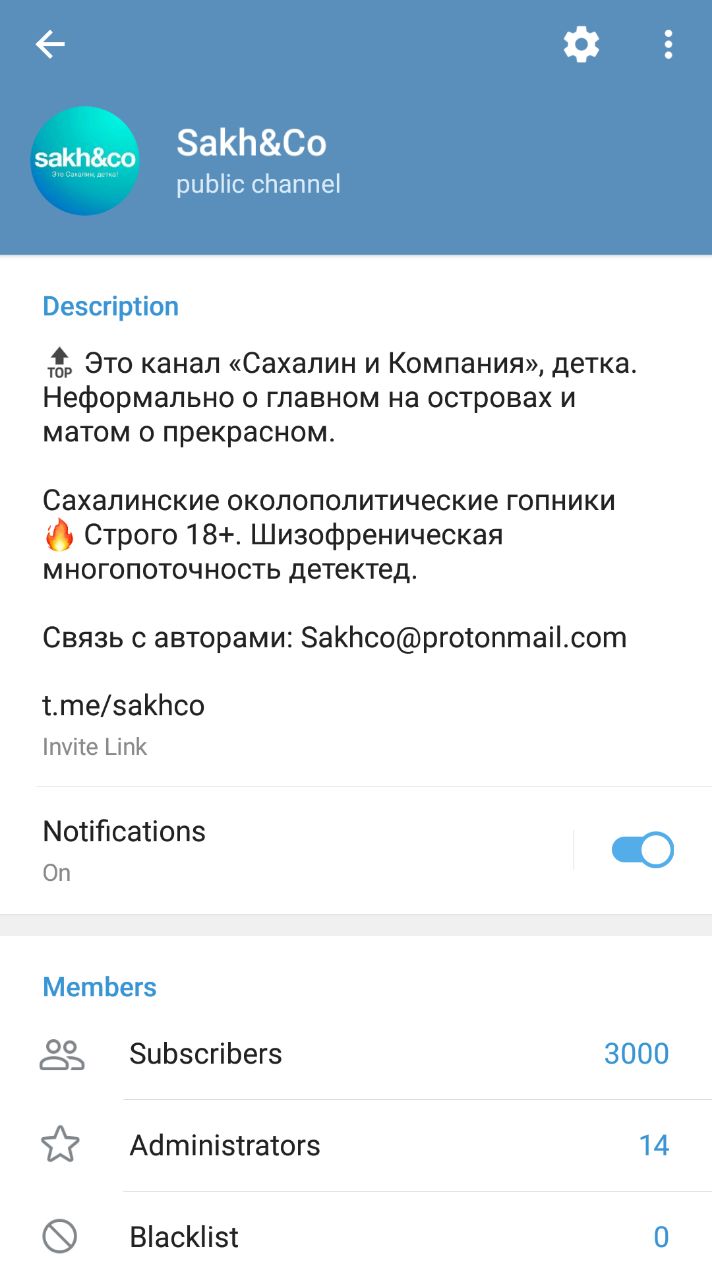Open the Blacklist row
This screenshot has width=712, height=1280.
click(356, 1237)
